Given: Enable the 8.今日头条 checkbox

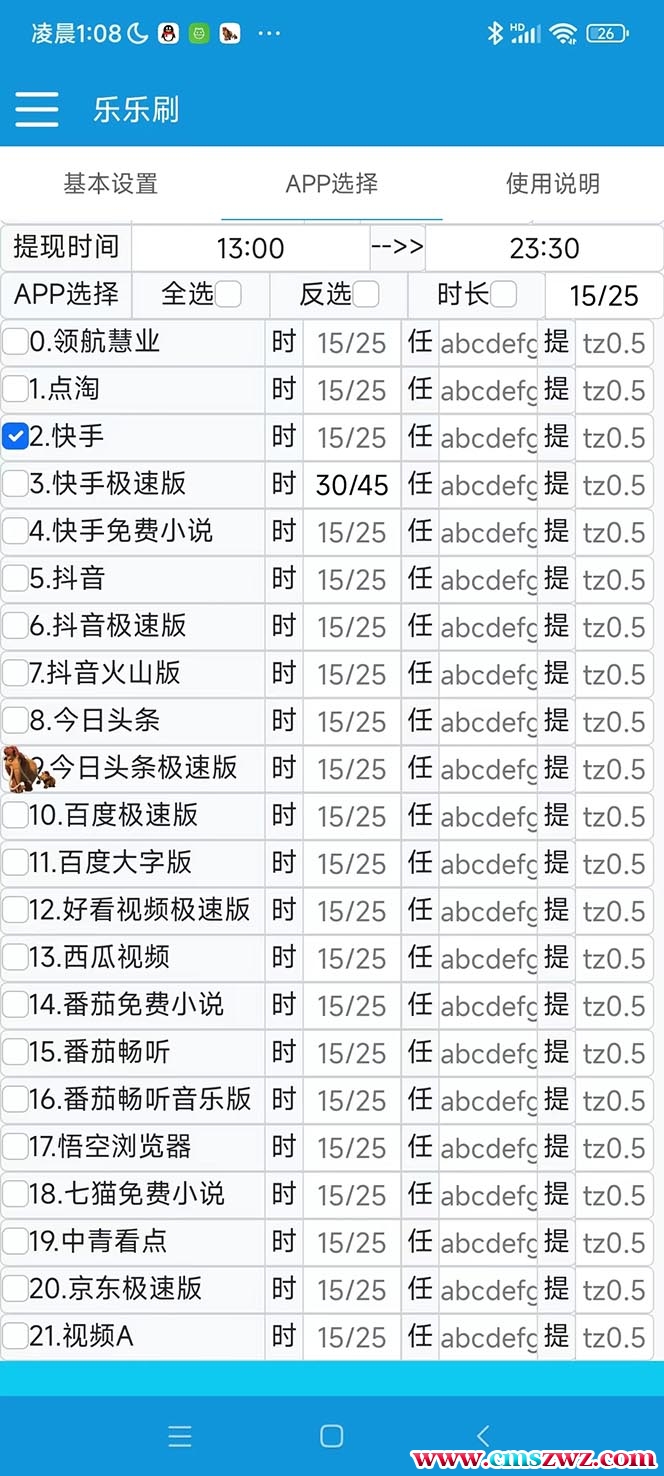Looking at the screenshot, I should pyautogui.click(x=15, y=721).
